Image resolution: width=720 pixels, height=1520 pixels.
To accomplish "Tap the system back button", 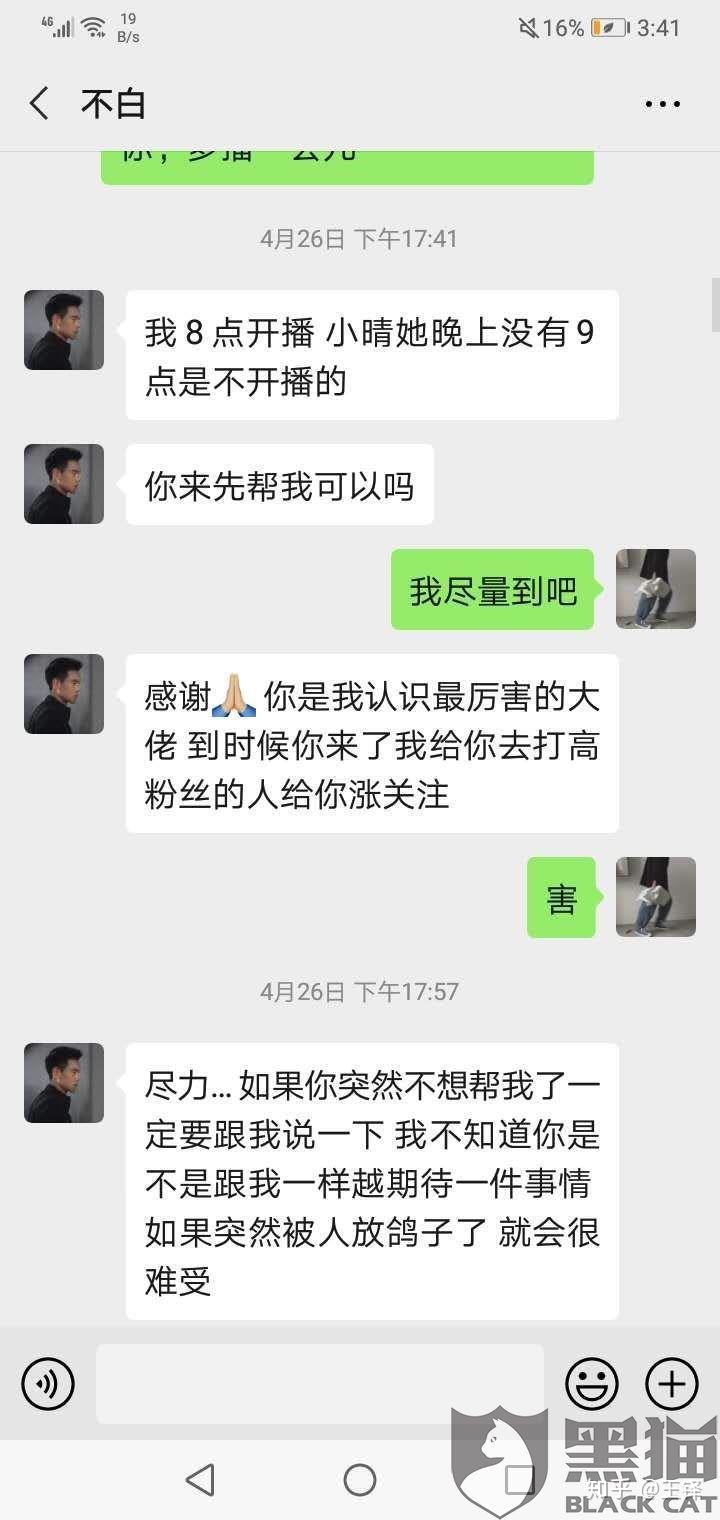I will click(x=201, y=1480).
